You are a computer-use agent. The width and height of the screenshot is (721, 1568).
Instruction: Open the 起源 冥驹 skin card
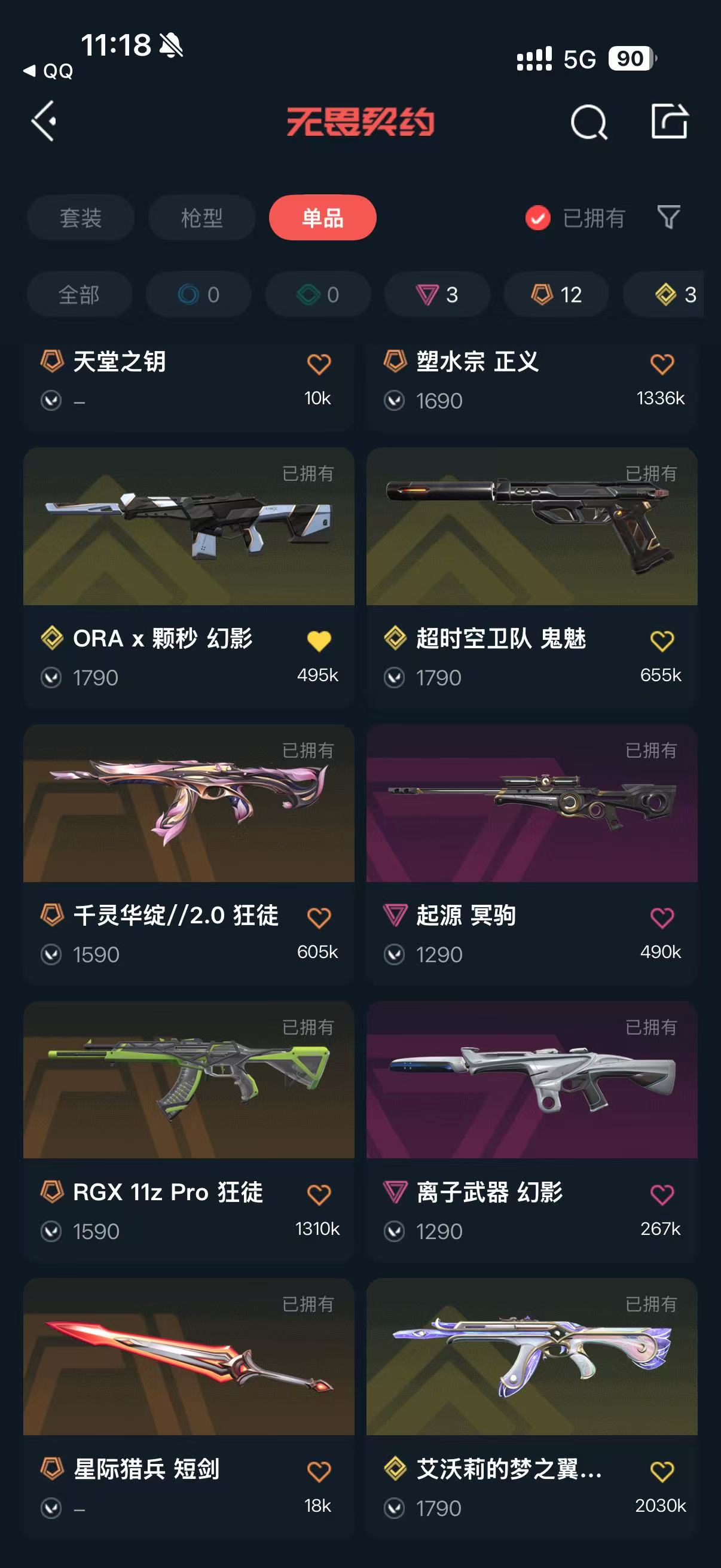point(531,854)
